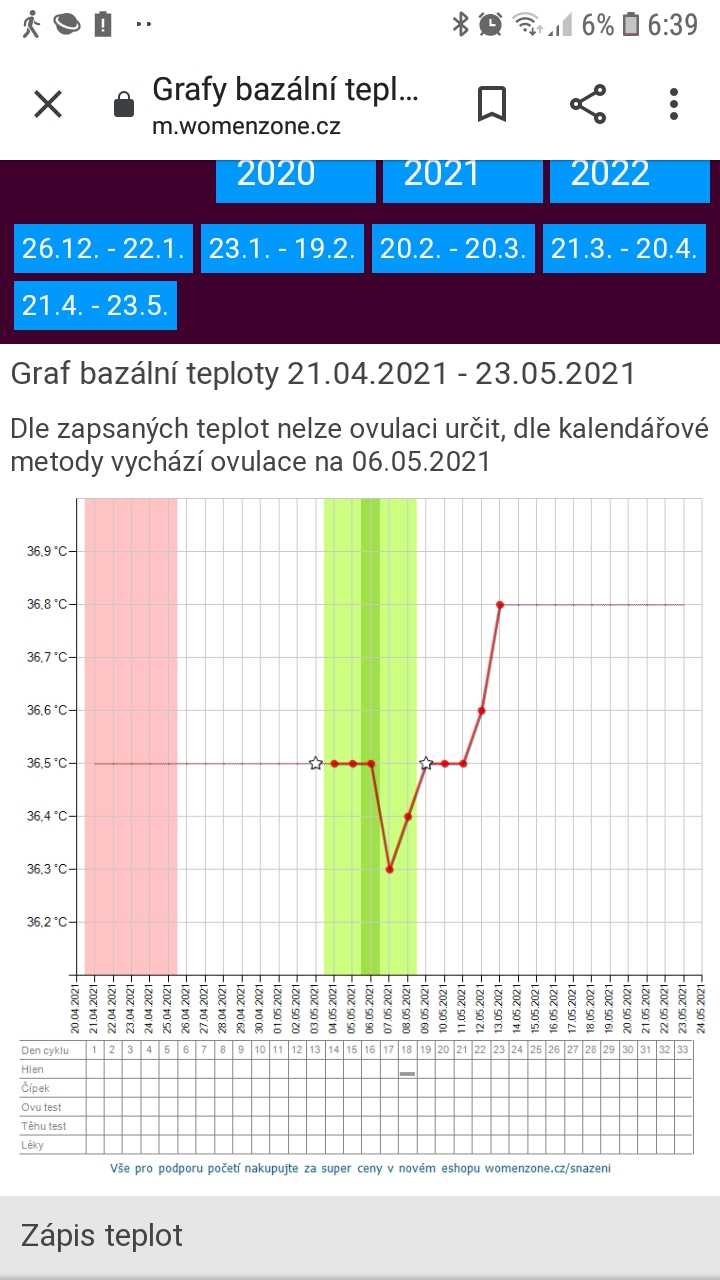
Task: View site security lock info
Action: [x=124, y=104]
